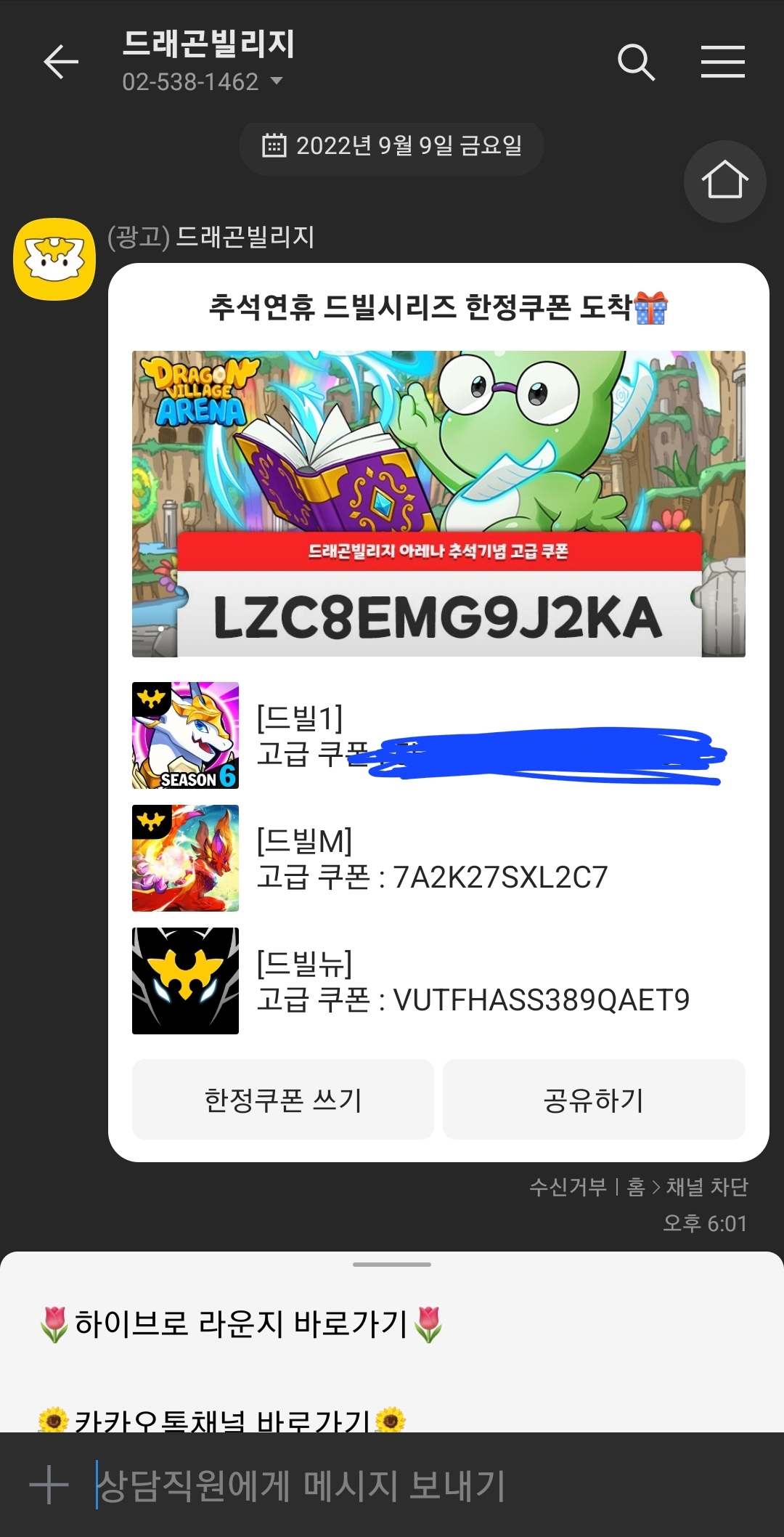Search within this conversation
This screenshot has height=1537, width=784.
636,62
